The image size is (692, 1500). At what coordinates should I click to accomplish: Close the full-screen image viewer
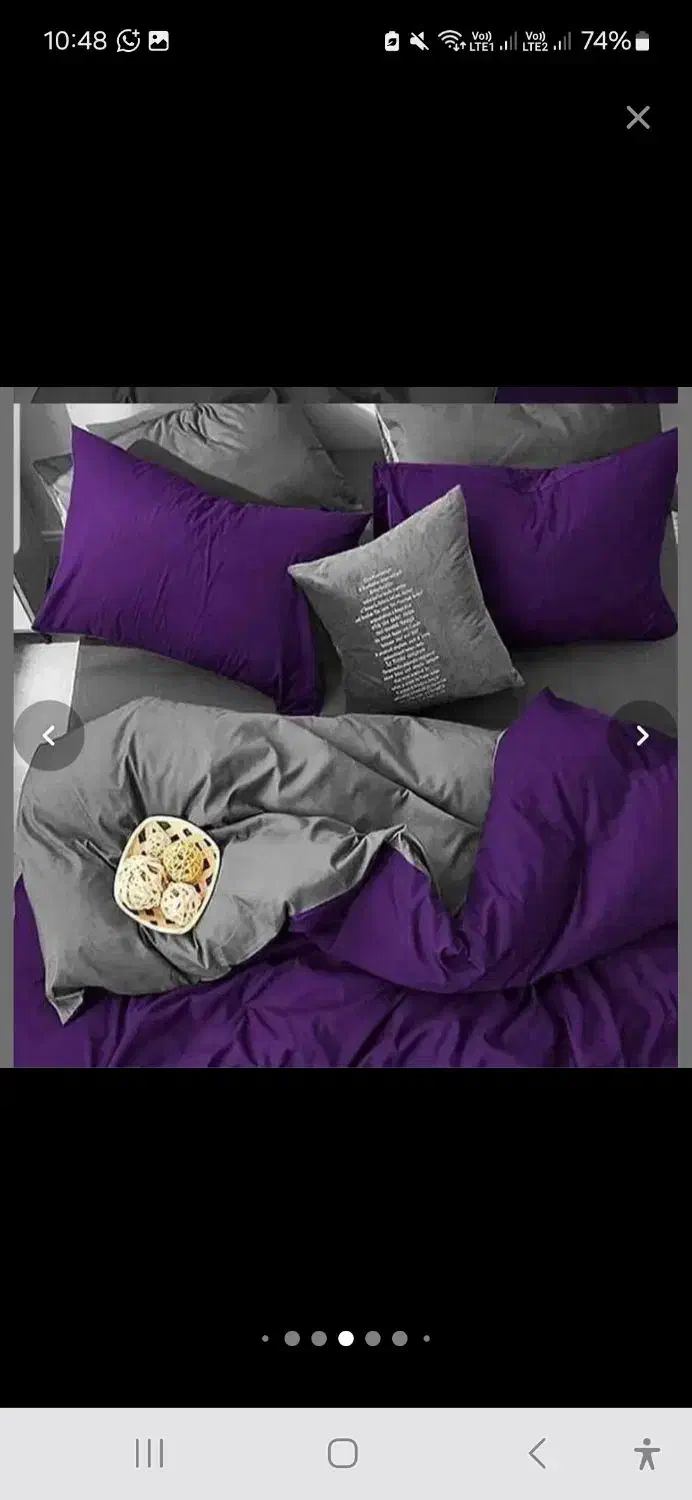click(x=638, y=118)
